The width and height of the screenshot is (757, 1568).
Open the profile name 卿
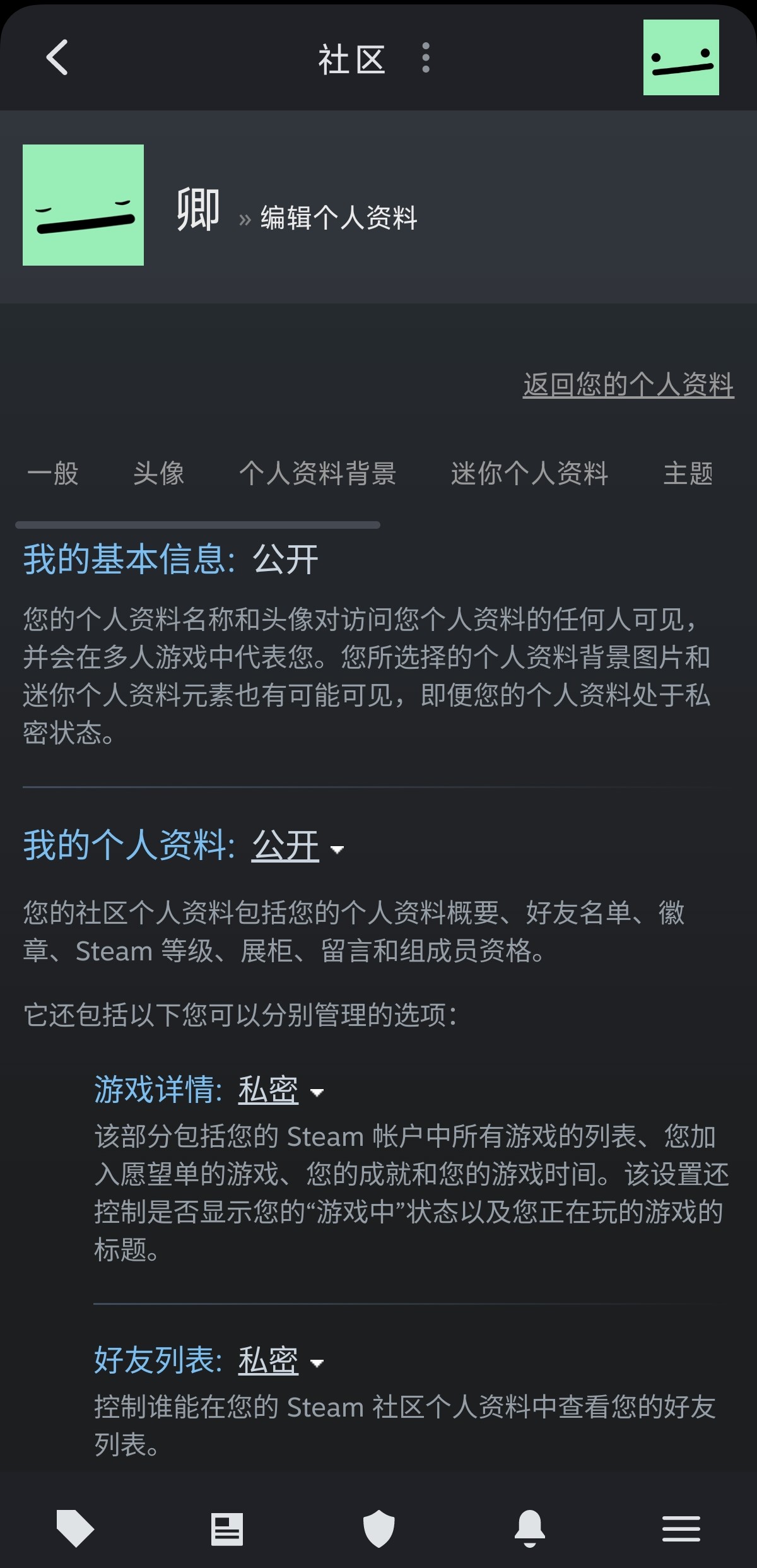coord(198,209)
